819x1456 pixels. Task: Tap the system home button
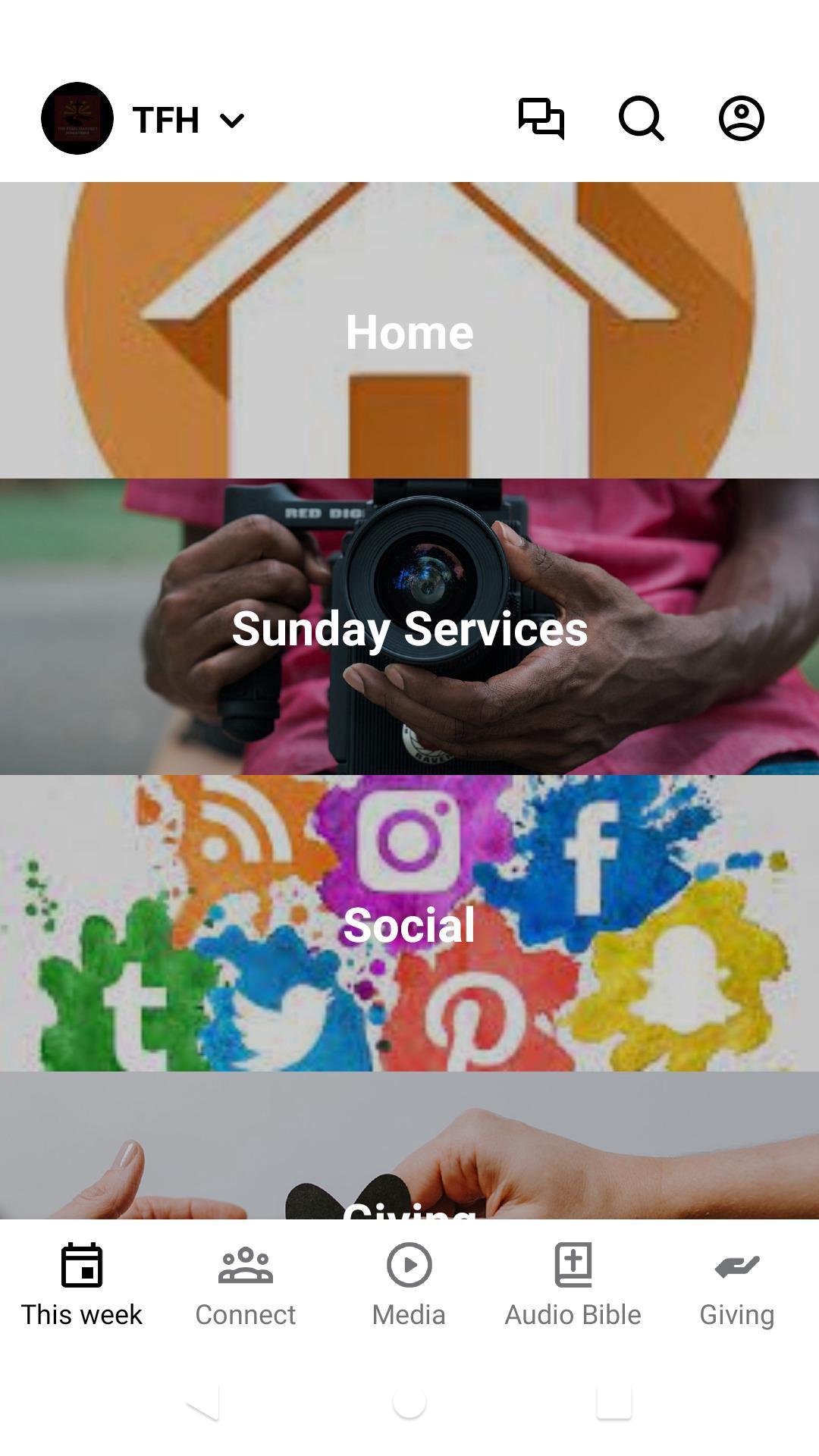(409, 1403)
